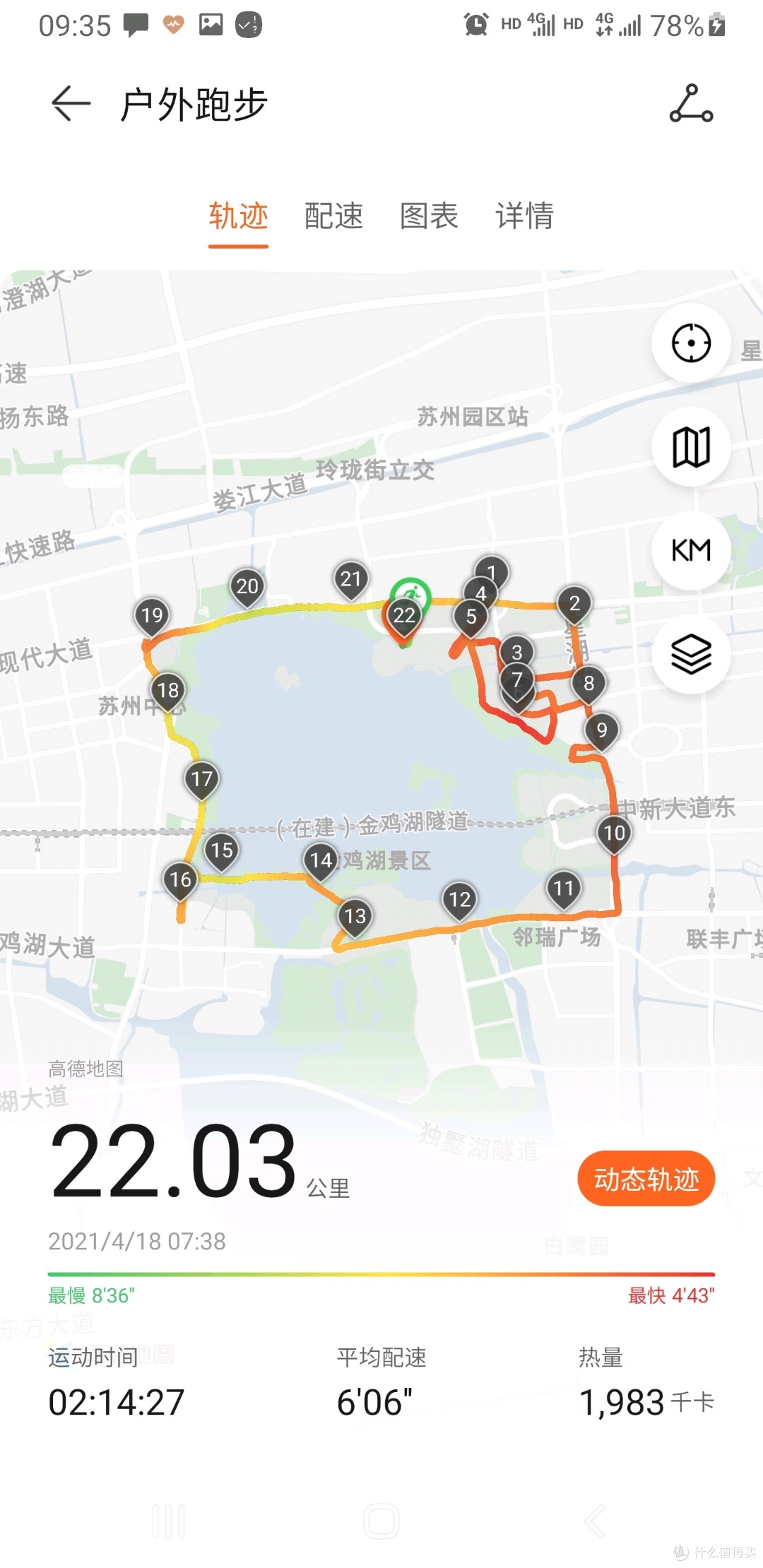Open the 详情 tab

tap(523, 216)
